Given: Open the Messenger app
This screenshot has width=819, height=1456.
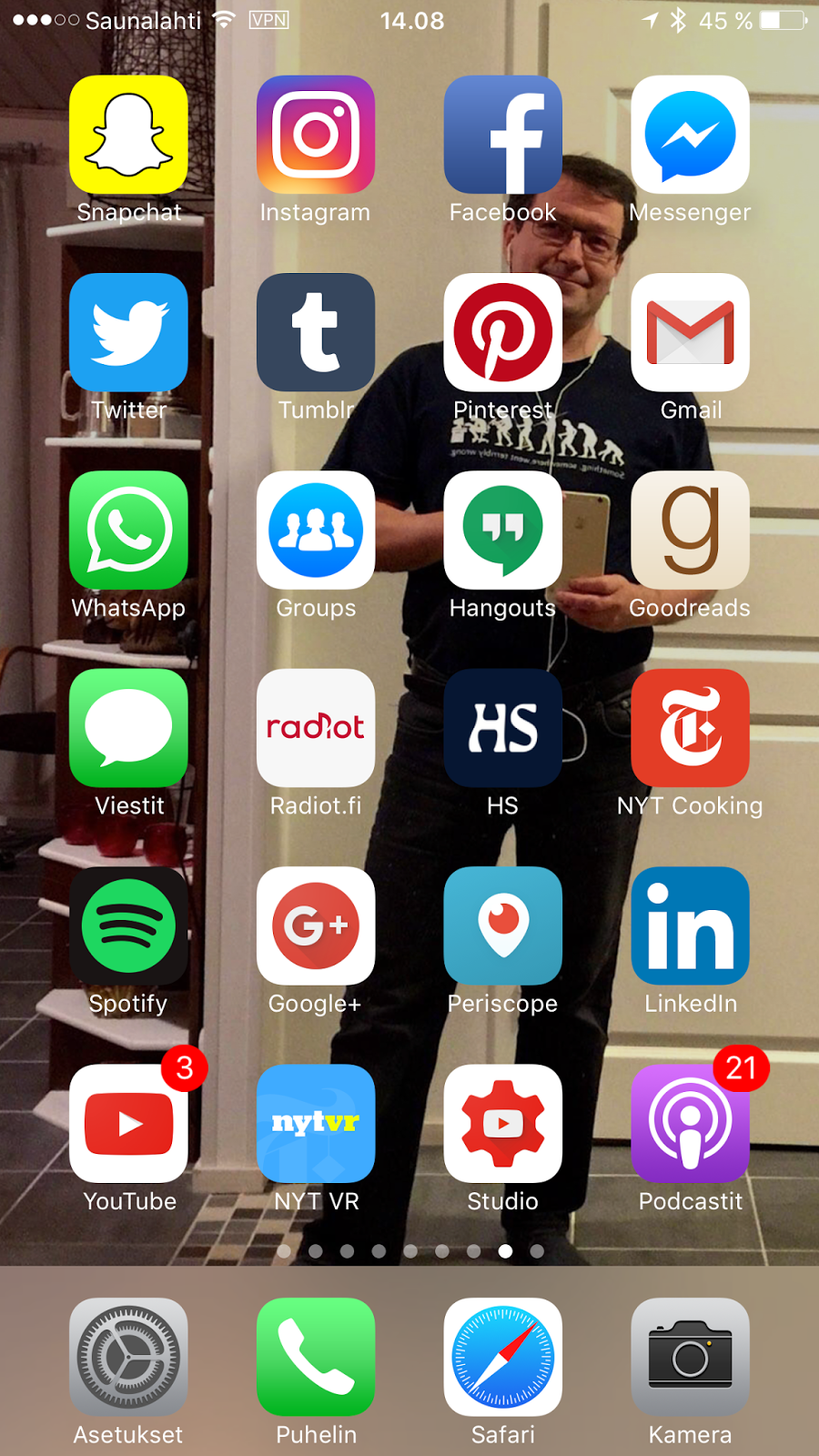Looking at the screenshot, I should tap(690, 135).
